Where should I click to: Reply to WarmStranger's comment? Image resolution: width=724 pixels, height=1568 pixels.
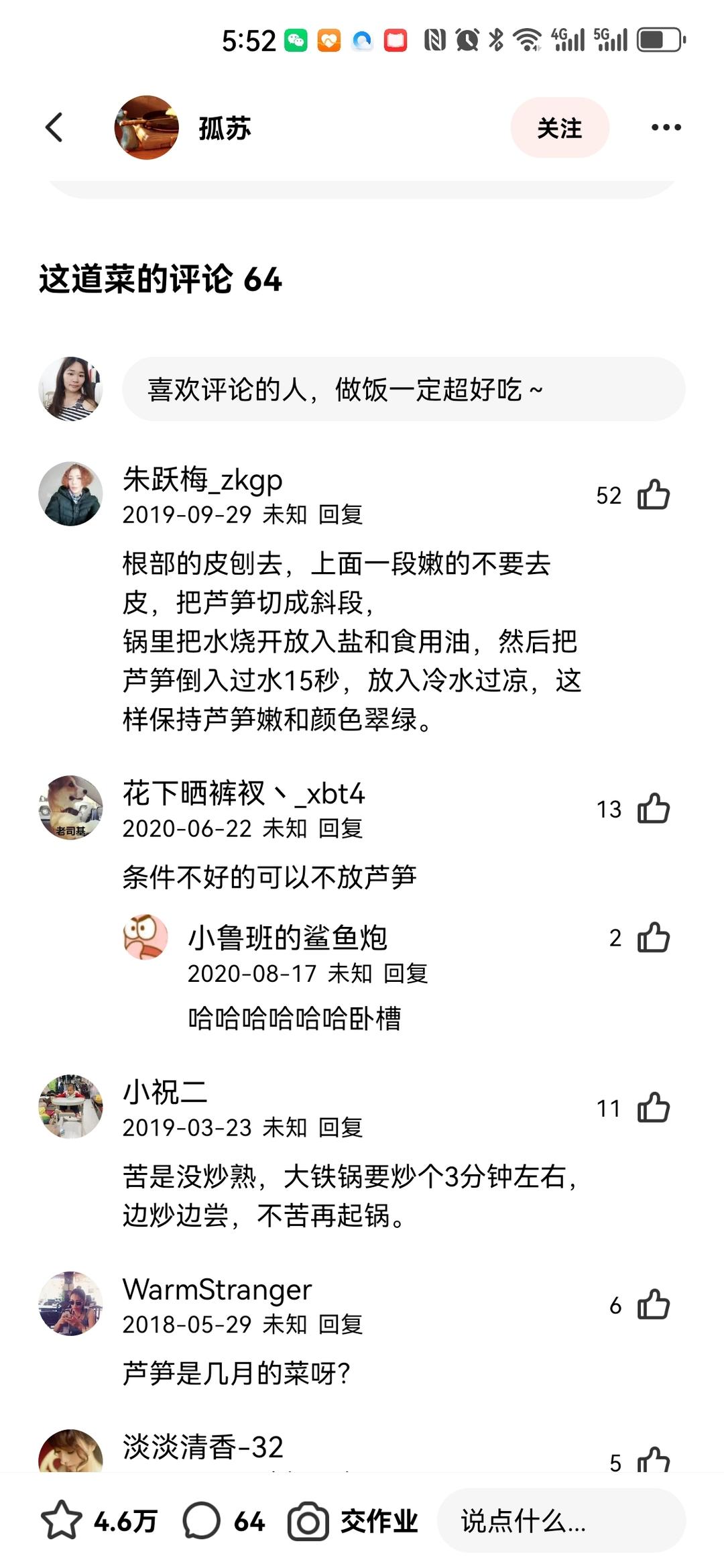click(x=340, y=1325)
